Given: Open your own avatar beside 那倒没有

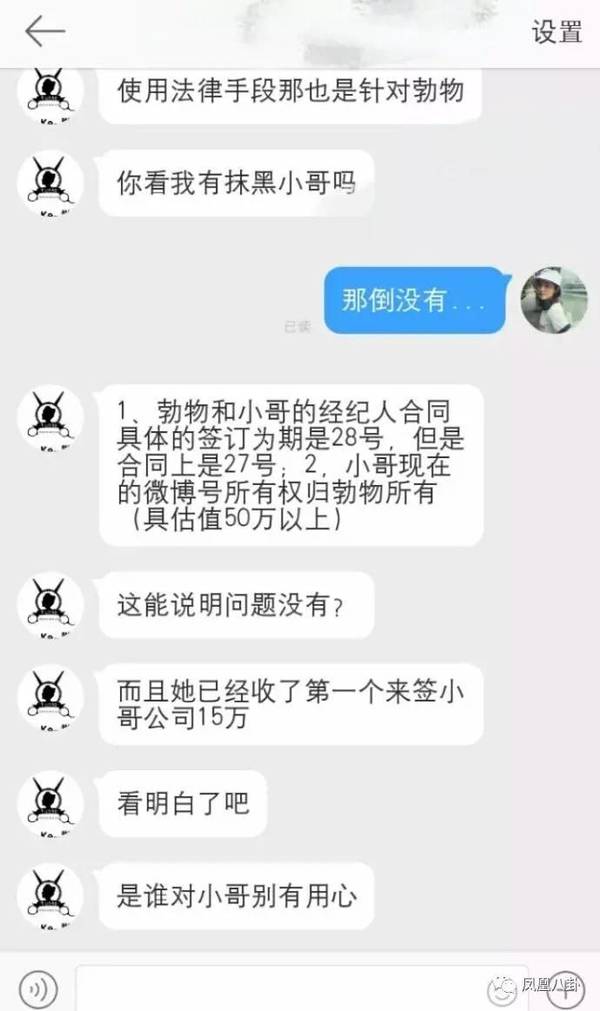Looking at the screenshot, I should pyautogui.click(x=554, y=300).
